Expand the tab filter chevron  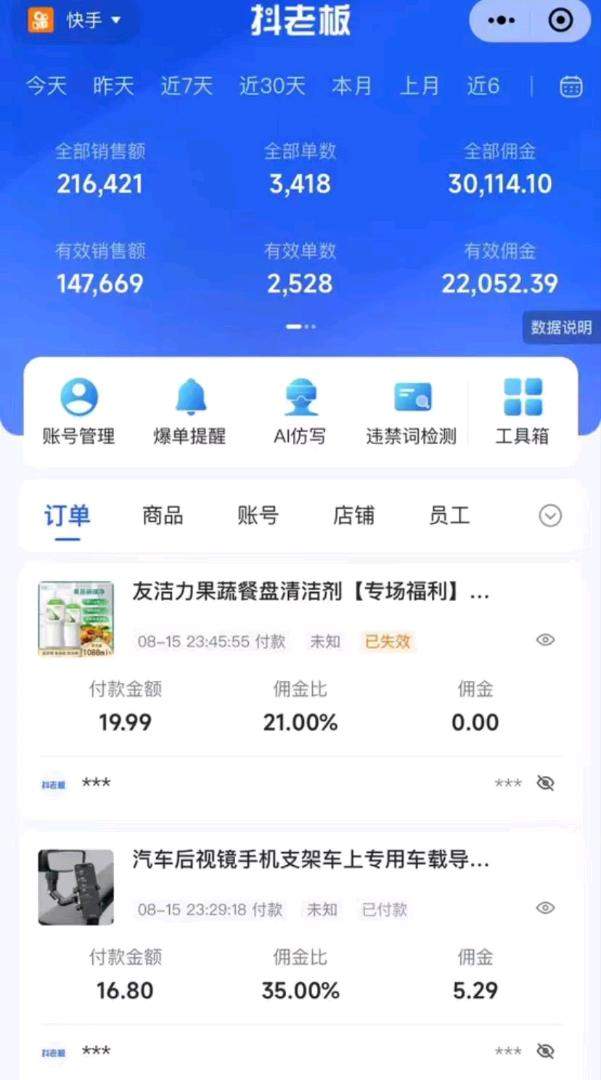pyautogui.click(x=550, y=515)
